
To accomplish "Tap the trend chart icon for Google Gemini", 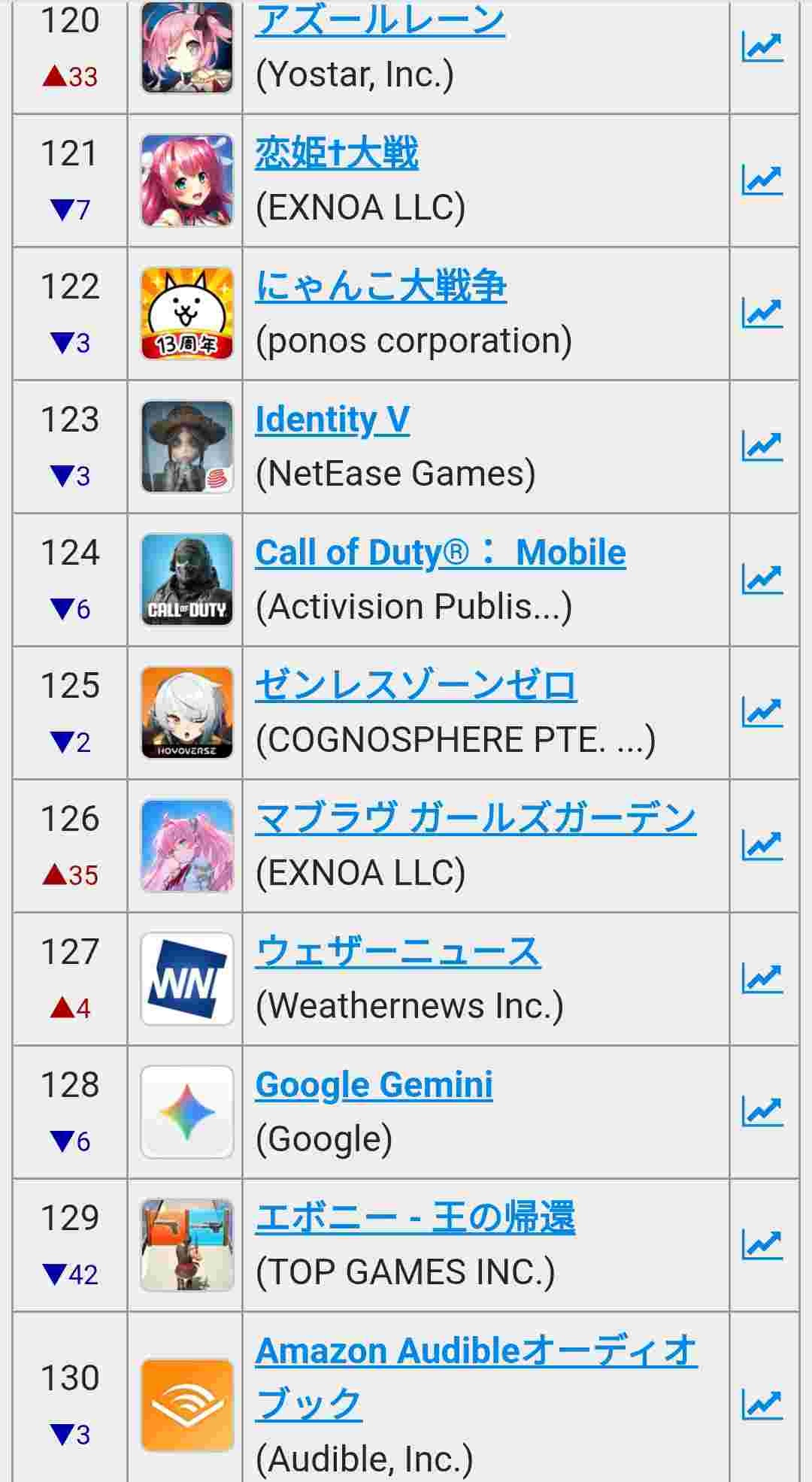I will pos(762,1111).
